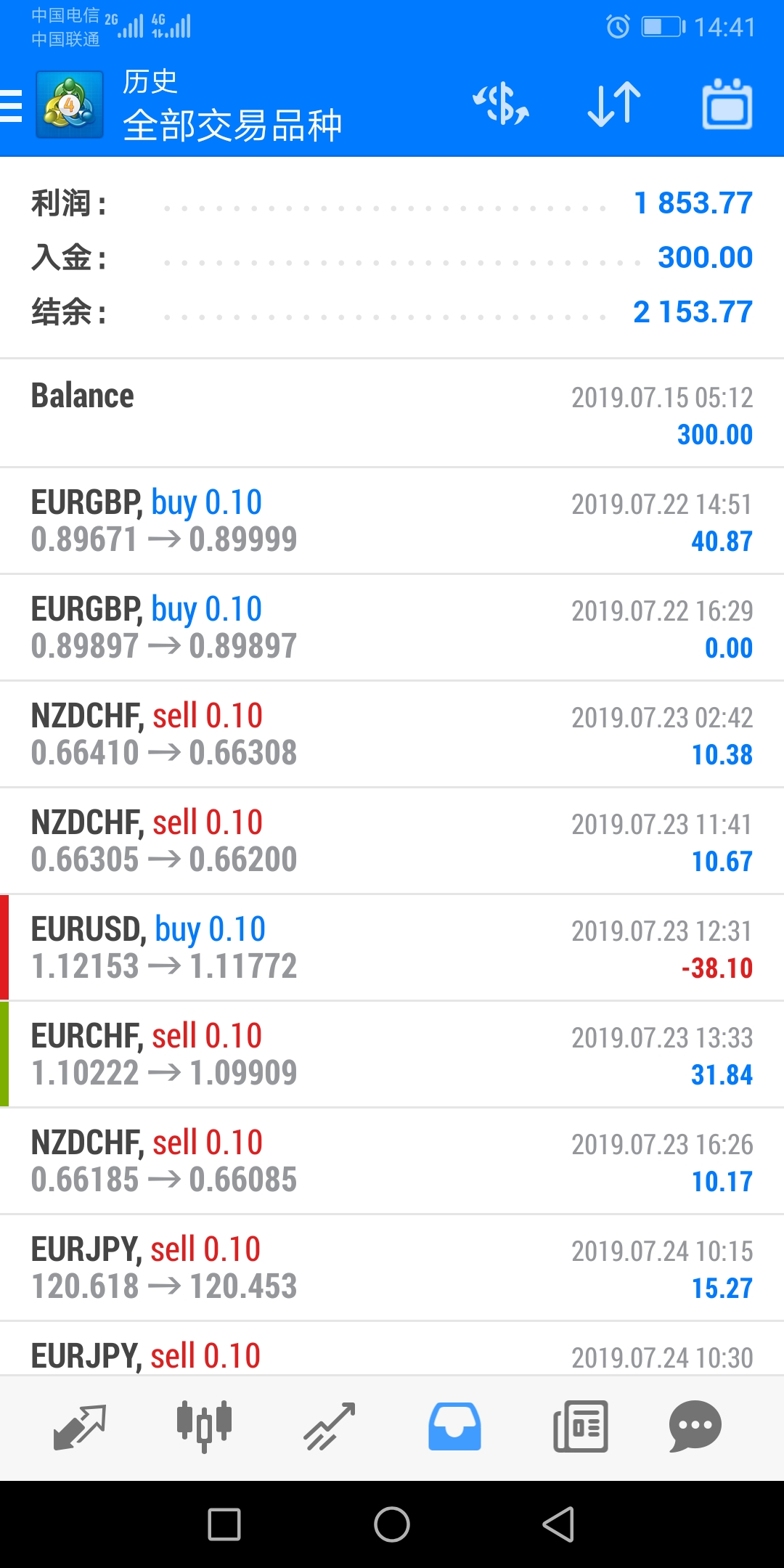Switch to the candlestick chart tab
Image resolution: width=784 pixels, height=1568 pixels.
click(x=204, y=1426)
